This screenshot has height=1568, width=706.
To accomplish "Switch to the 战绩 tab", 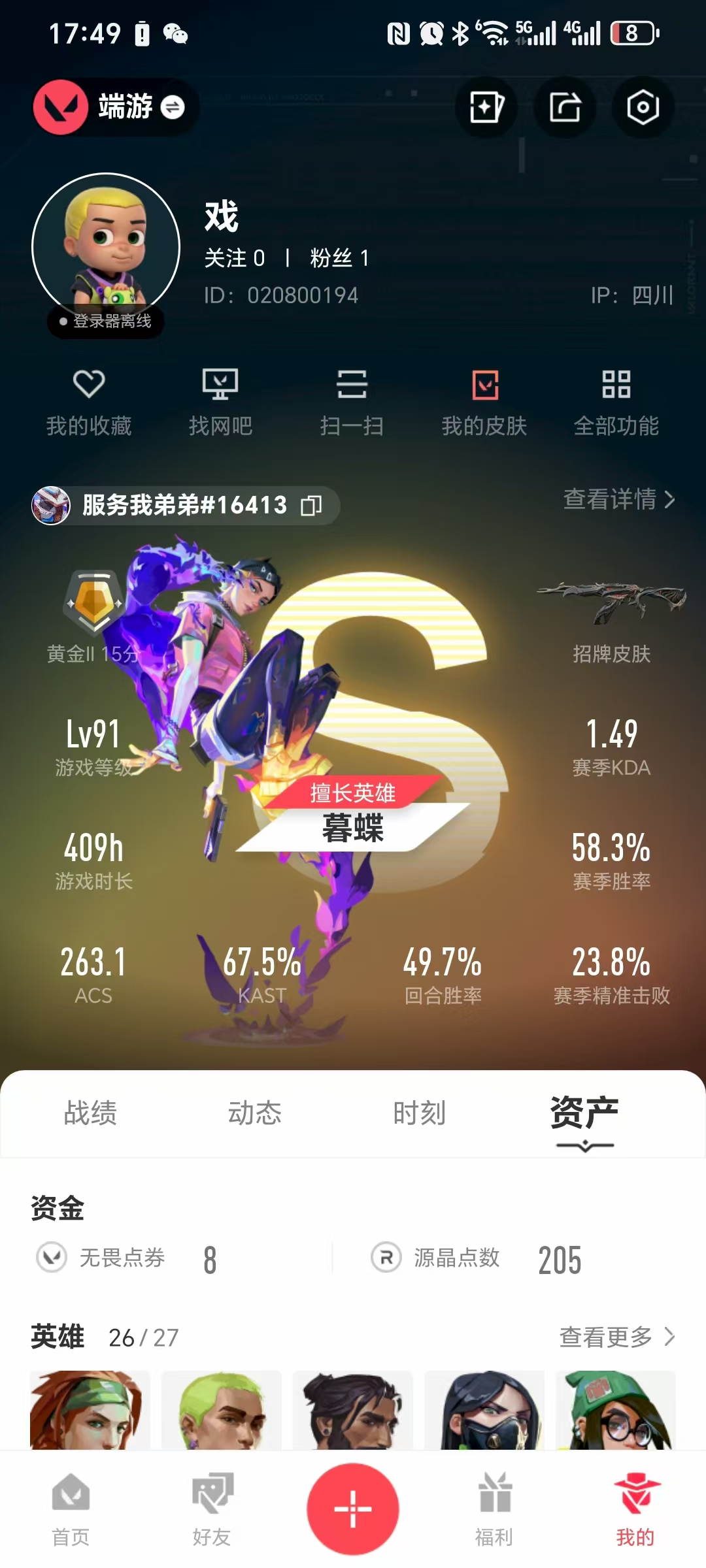I will pos(90,1113).
